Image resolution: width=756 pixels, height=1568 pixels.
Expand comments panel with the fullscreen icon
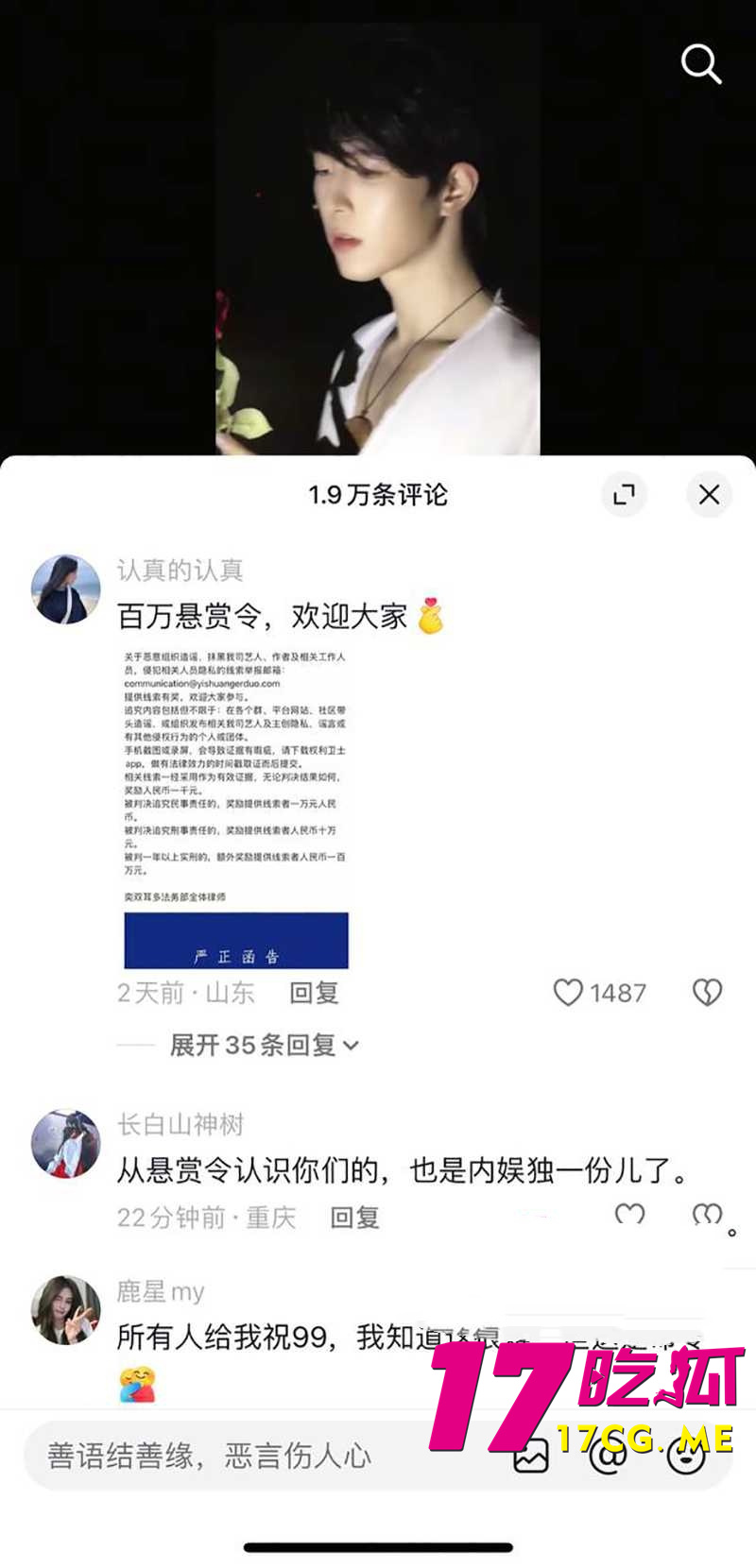click(624, 495)
